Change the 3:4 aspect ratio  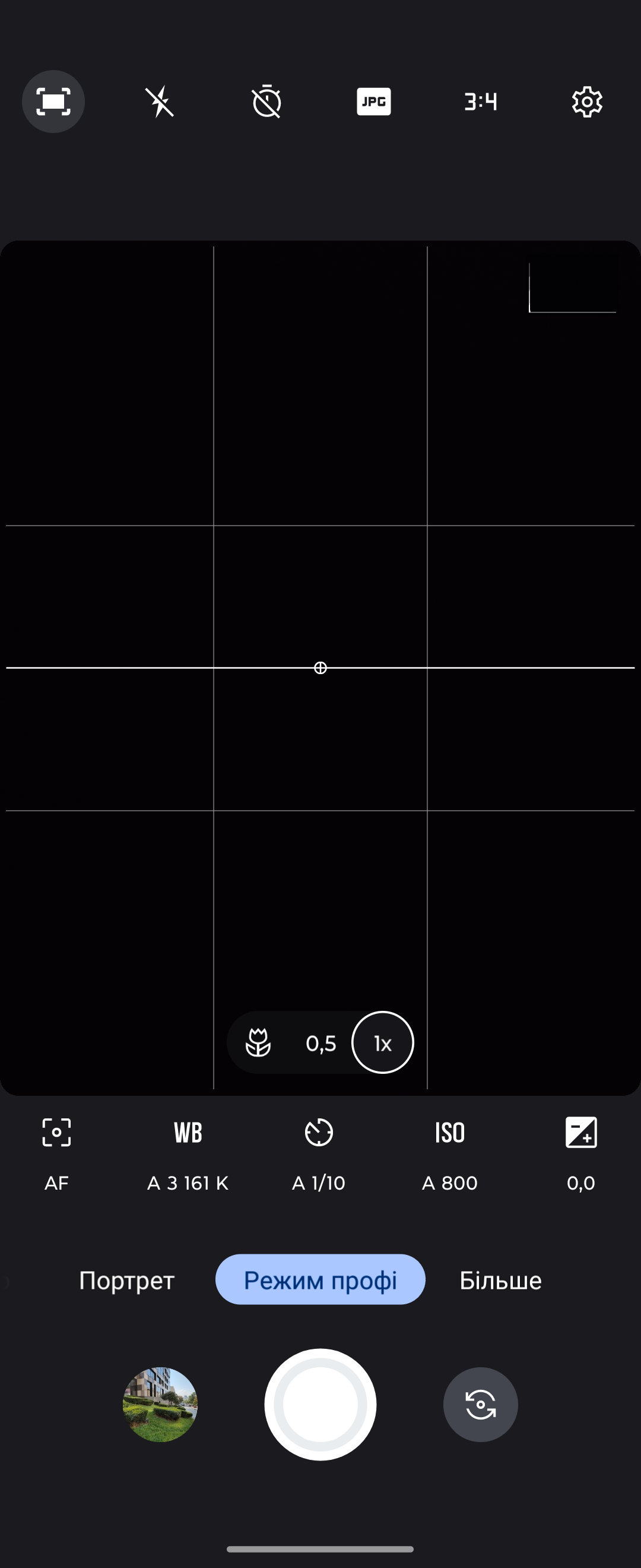[480, 102]
